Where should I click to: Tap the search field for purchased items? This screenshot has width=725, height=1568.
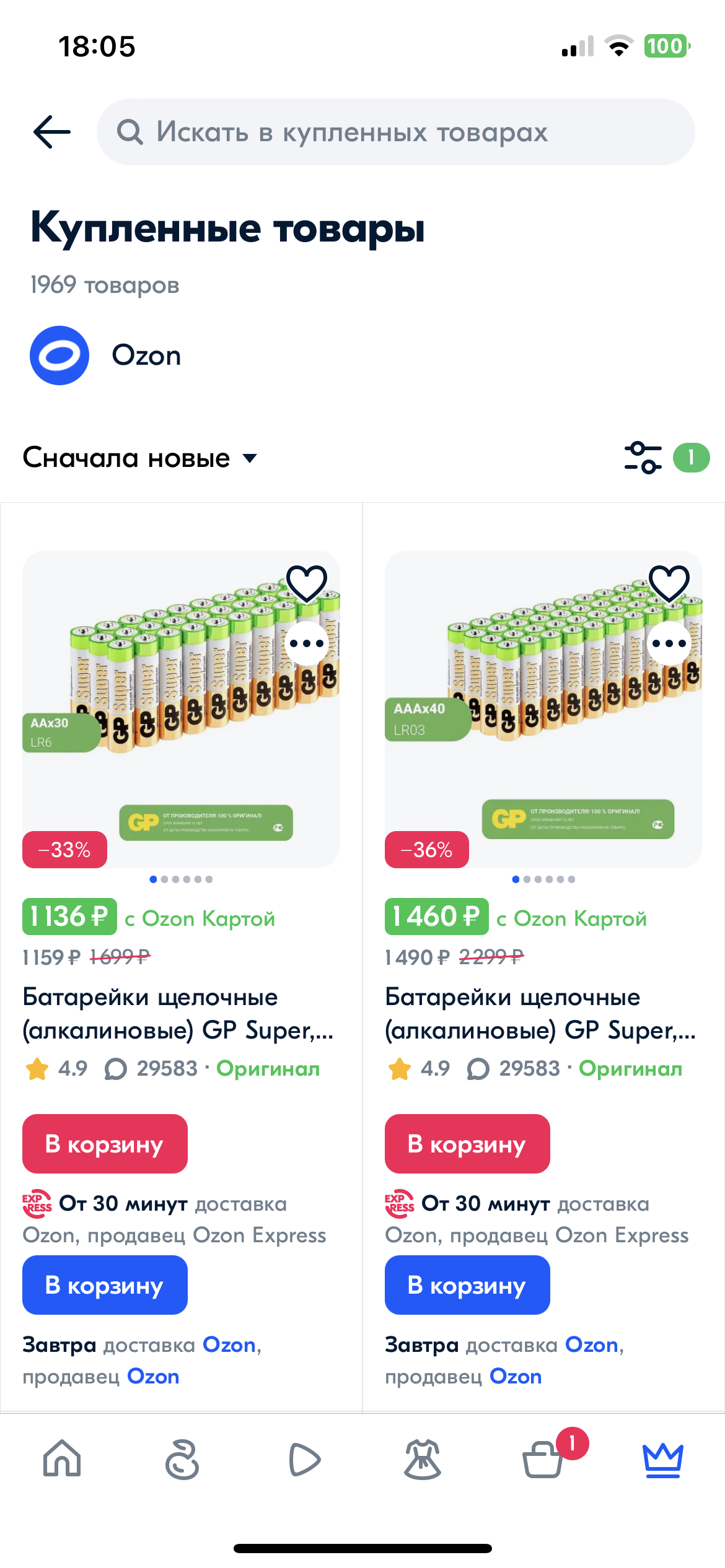[395, 132]
